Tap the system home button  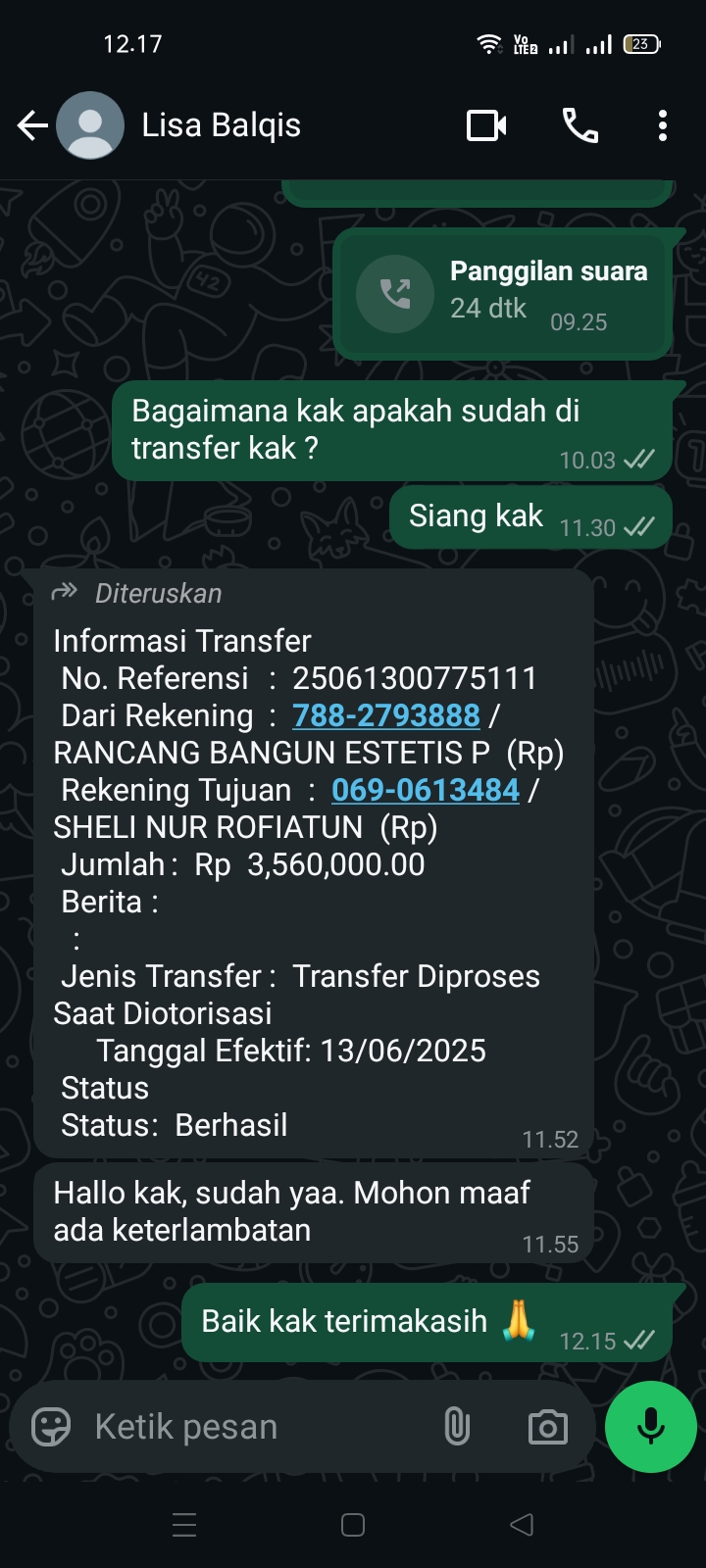(353, 1525)
